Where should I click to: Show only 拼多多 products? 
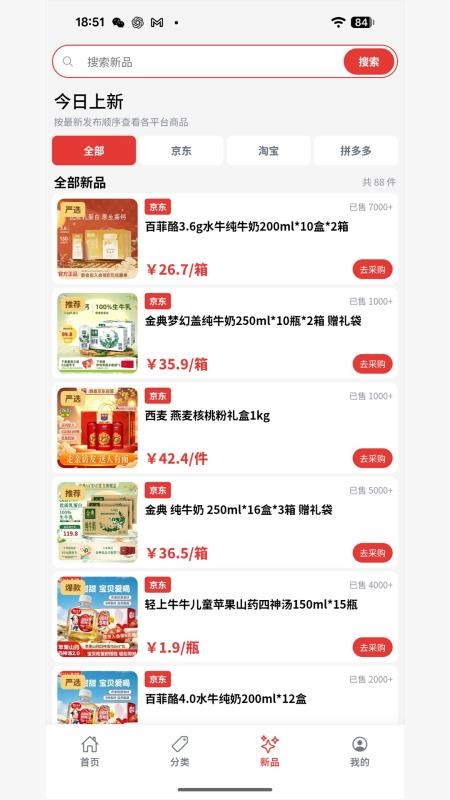356,151
